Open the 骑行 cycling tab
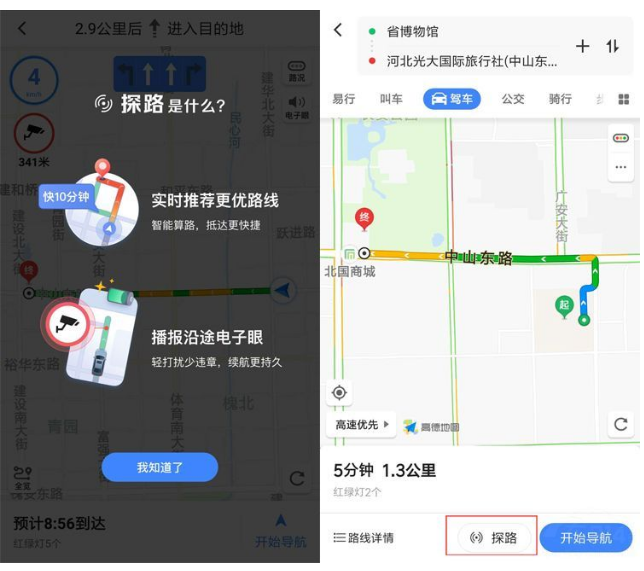 560,99
